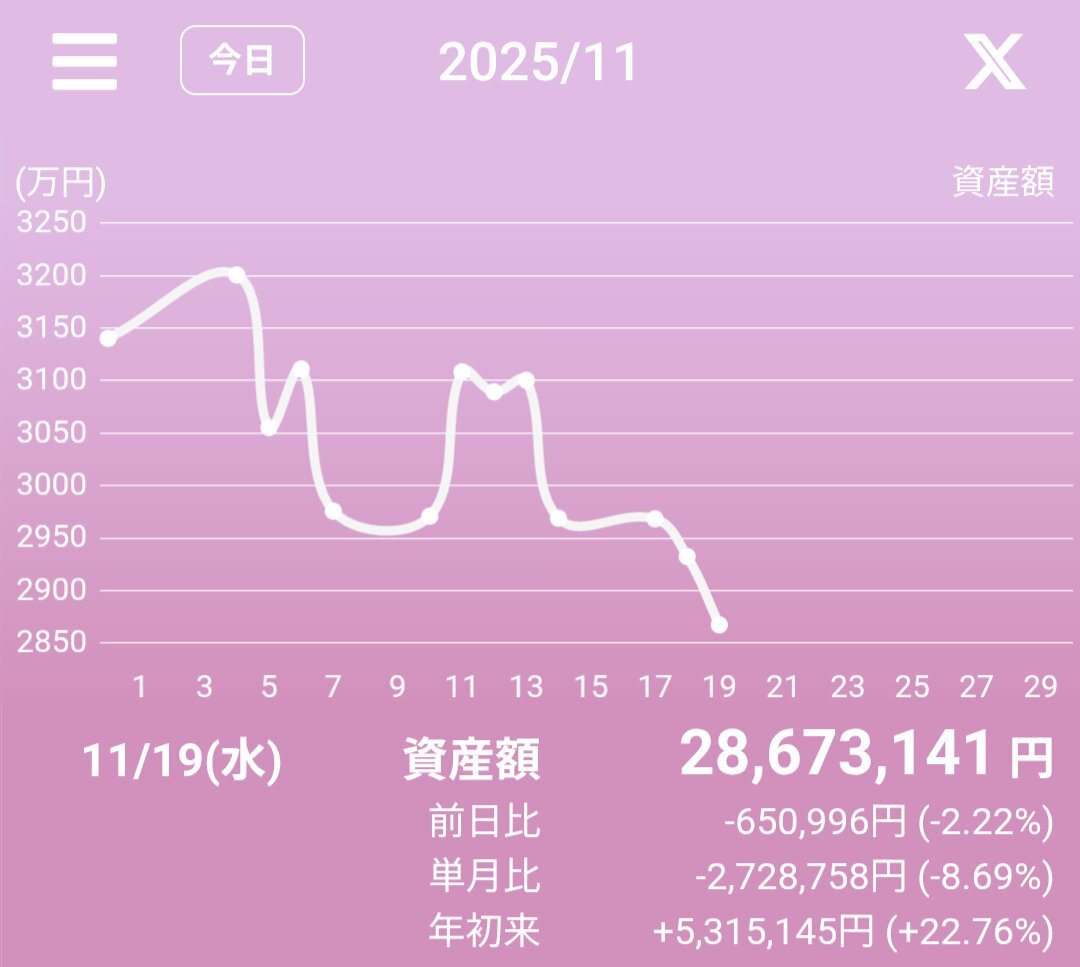This screenshot has height=967, width=1080.
Task: Open the 2025/11 month picker
Action: (538, 63)
